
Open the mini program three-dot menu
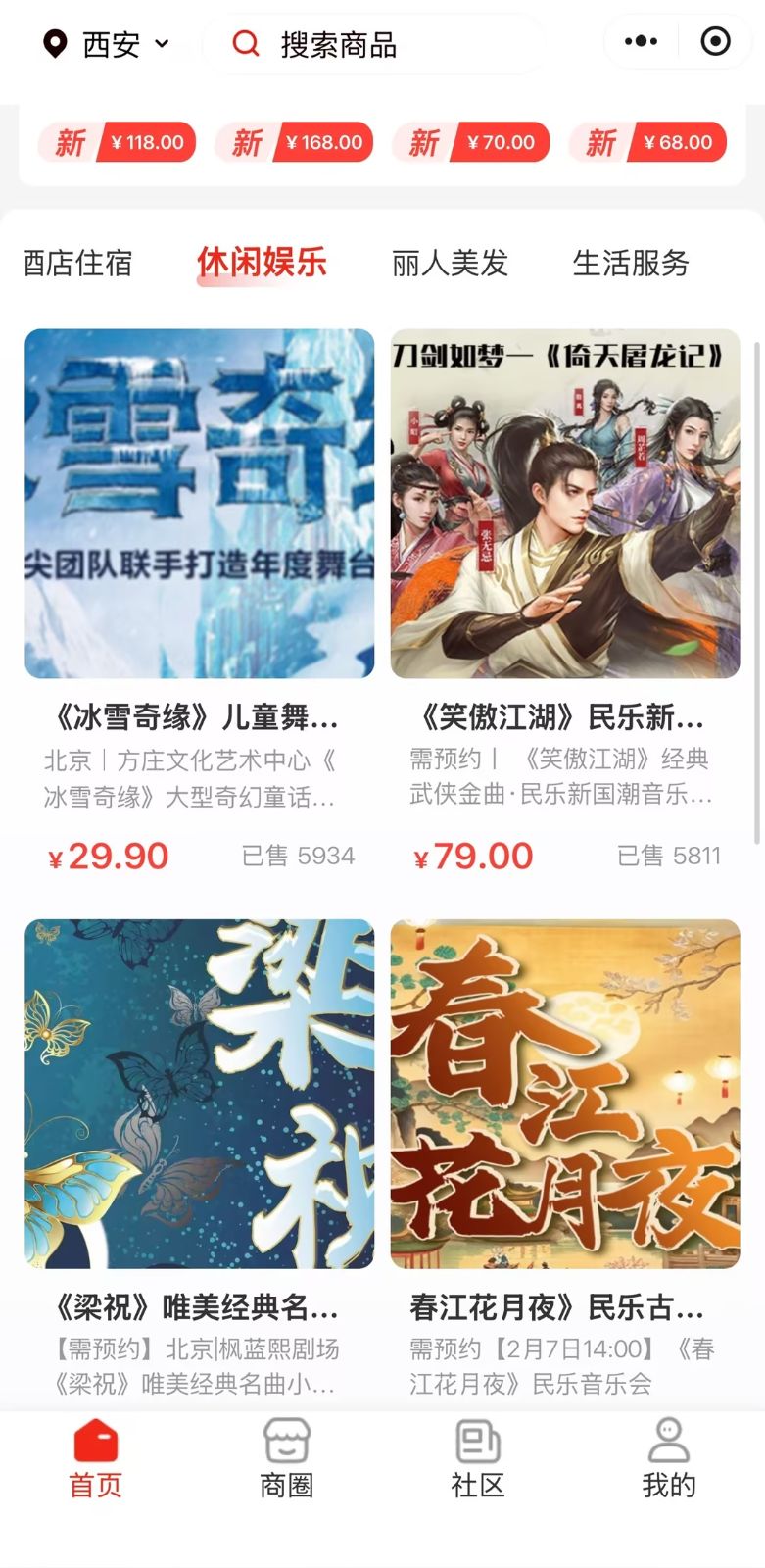[641, 41]
